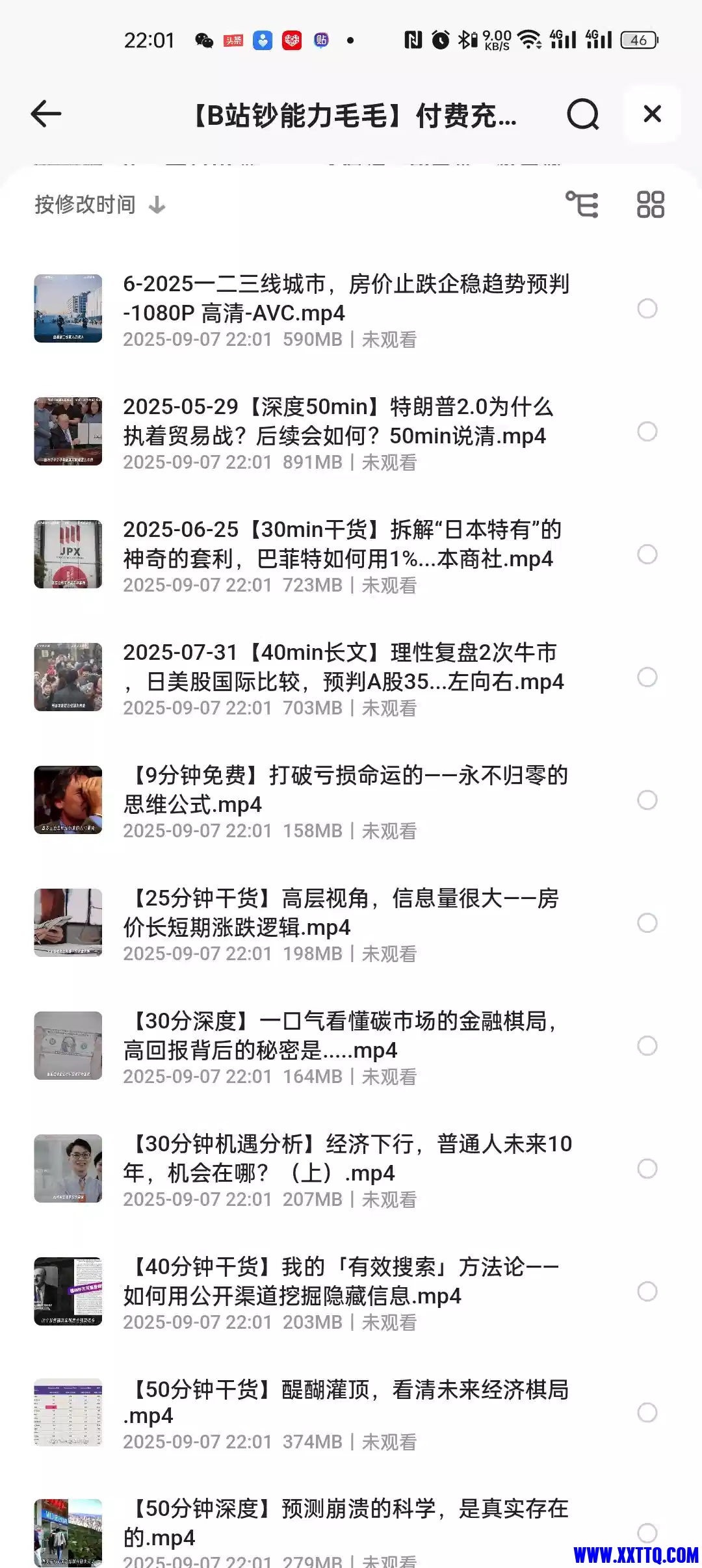Open the directory tree view icon
This screenshot has width=702, height=1568.
583,204
